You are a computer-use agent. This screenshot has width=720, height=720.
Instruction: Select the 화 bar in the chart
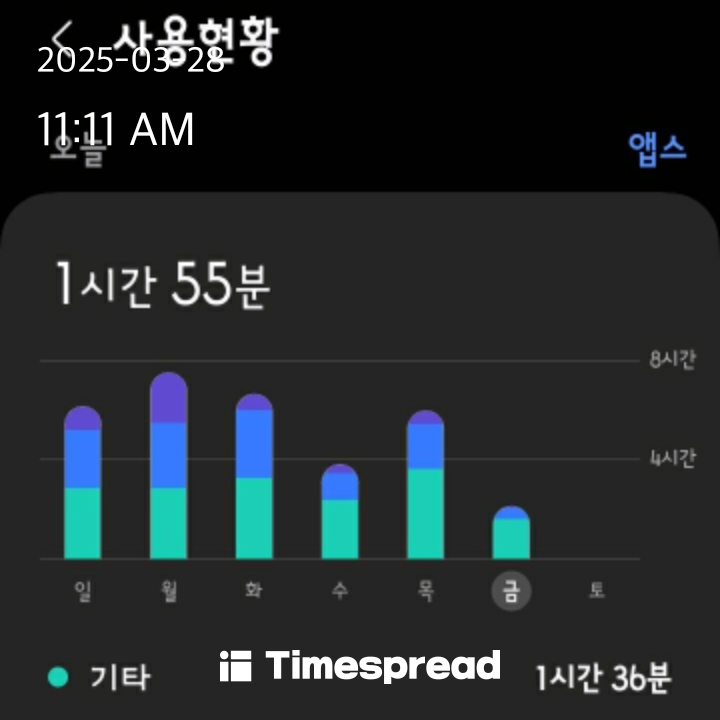(x=254, y=478)
